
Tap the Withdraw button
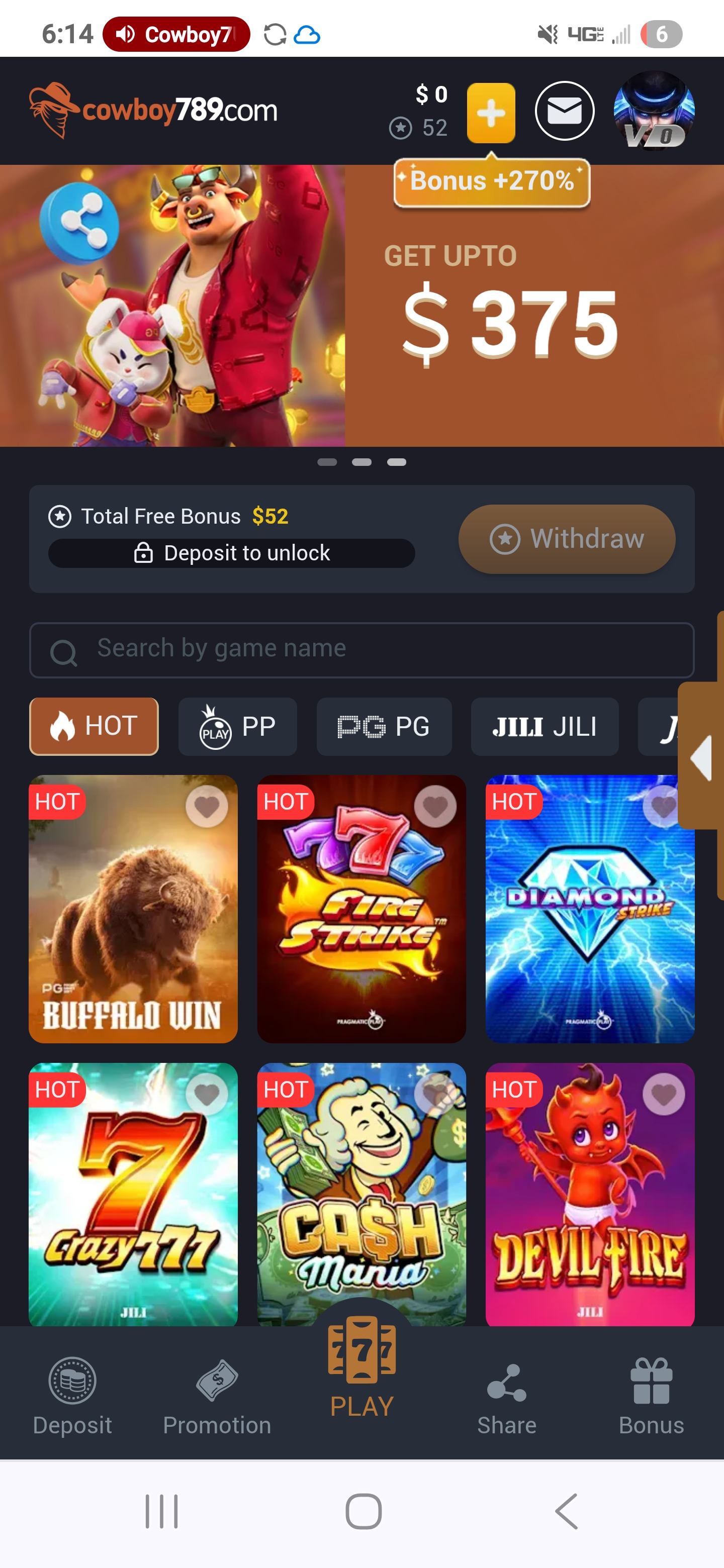pyautogui.click(x=566, y=539)
